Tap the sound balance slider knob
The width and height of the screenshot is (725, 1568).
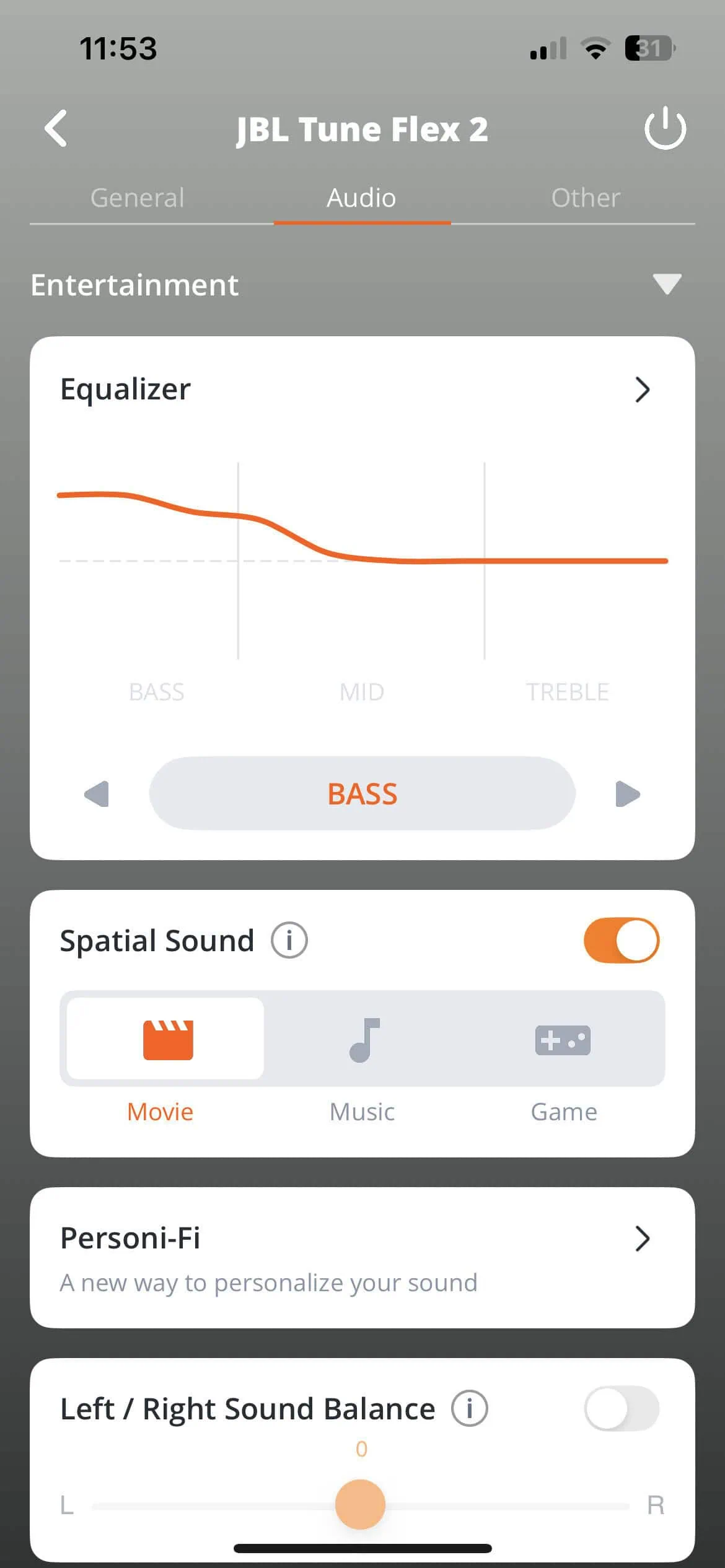[x=360, y=1504]
